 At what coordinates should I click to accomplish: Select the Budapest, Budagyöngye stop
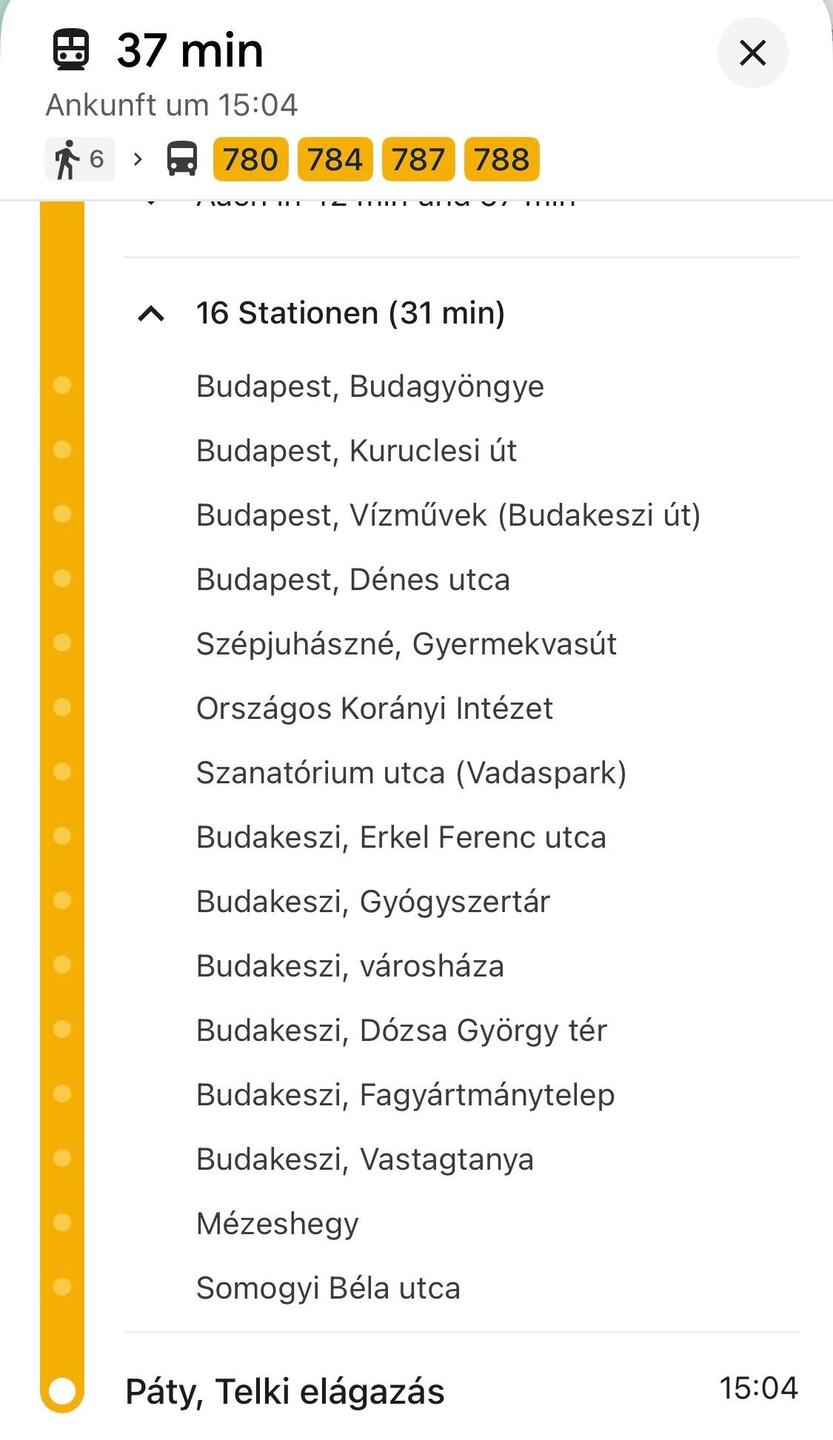click(x=369, y=386)
